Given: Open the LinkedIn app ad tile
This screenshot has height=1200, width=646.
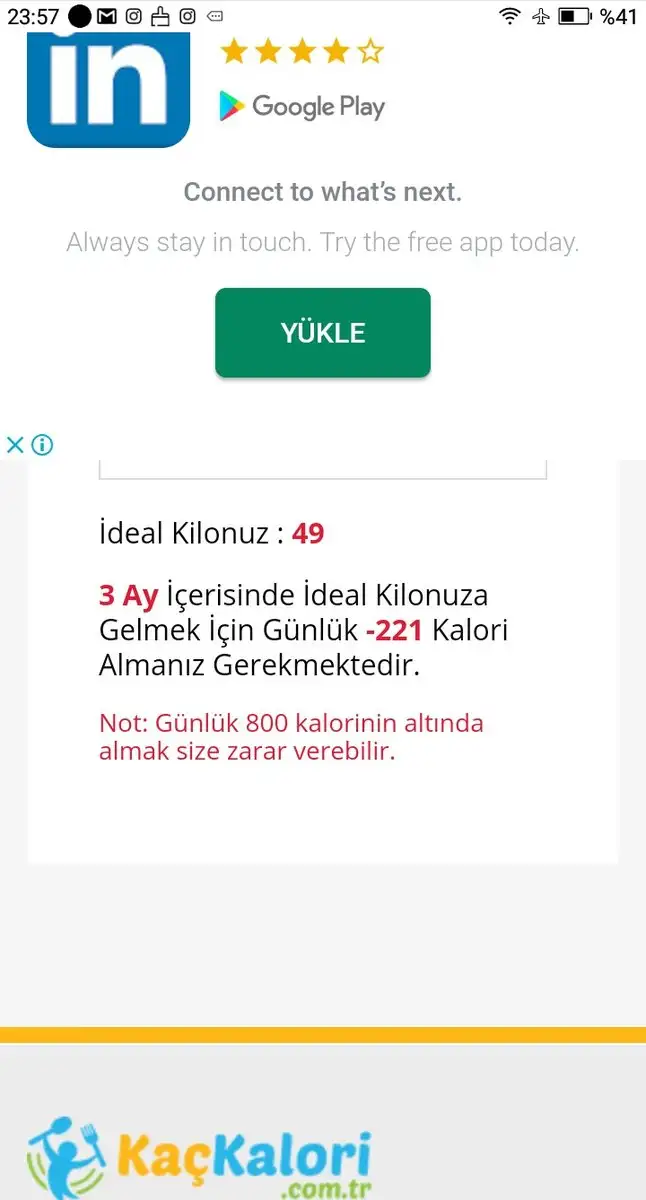Looking at the screenshot, I should tap(108, 90).
